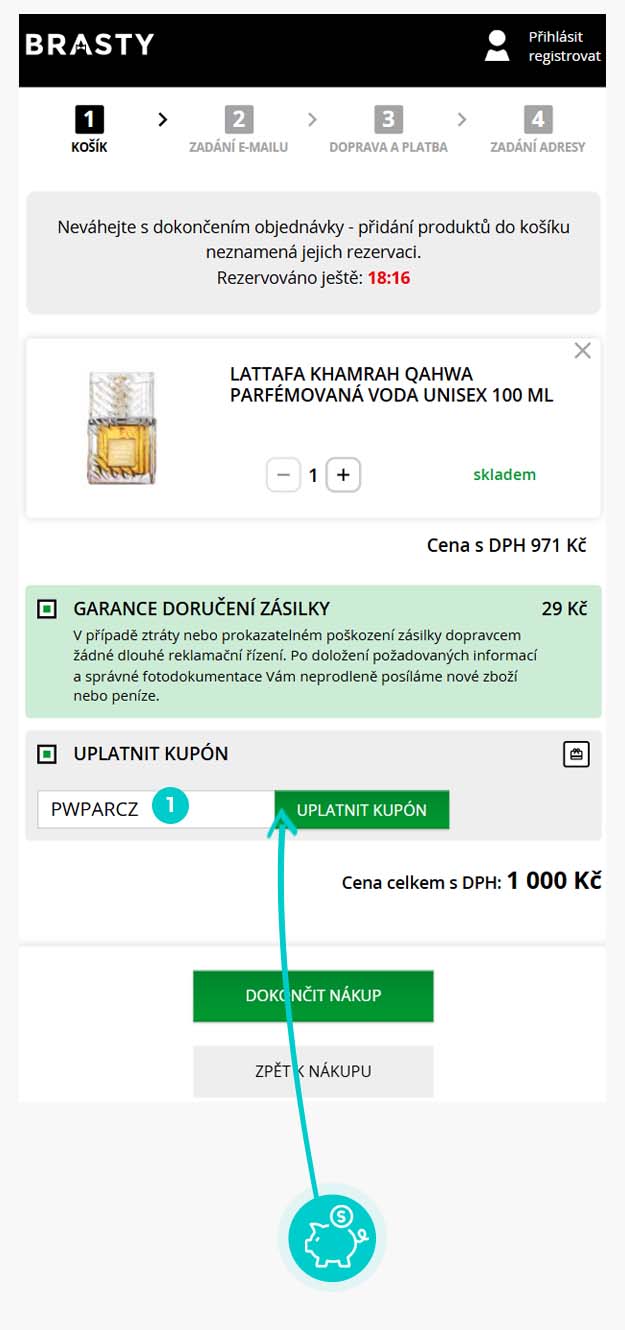The width and height of the screenshot is (625, 1330).
Task: Decrease the product quantity with minus
Action: click(283, 475)
